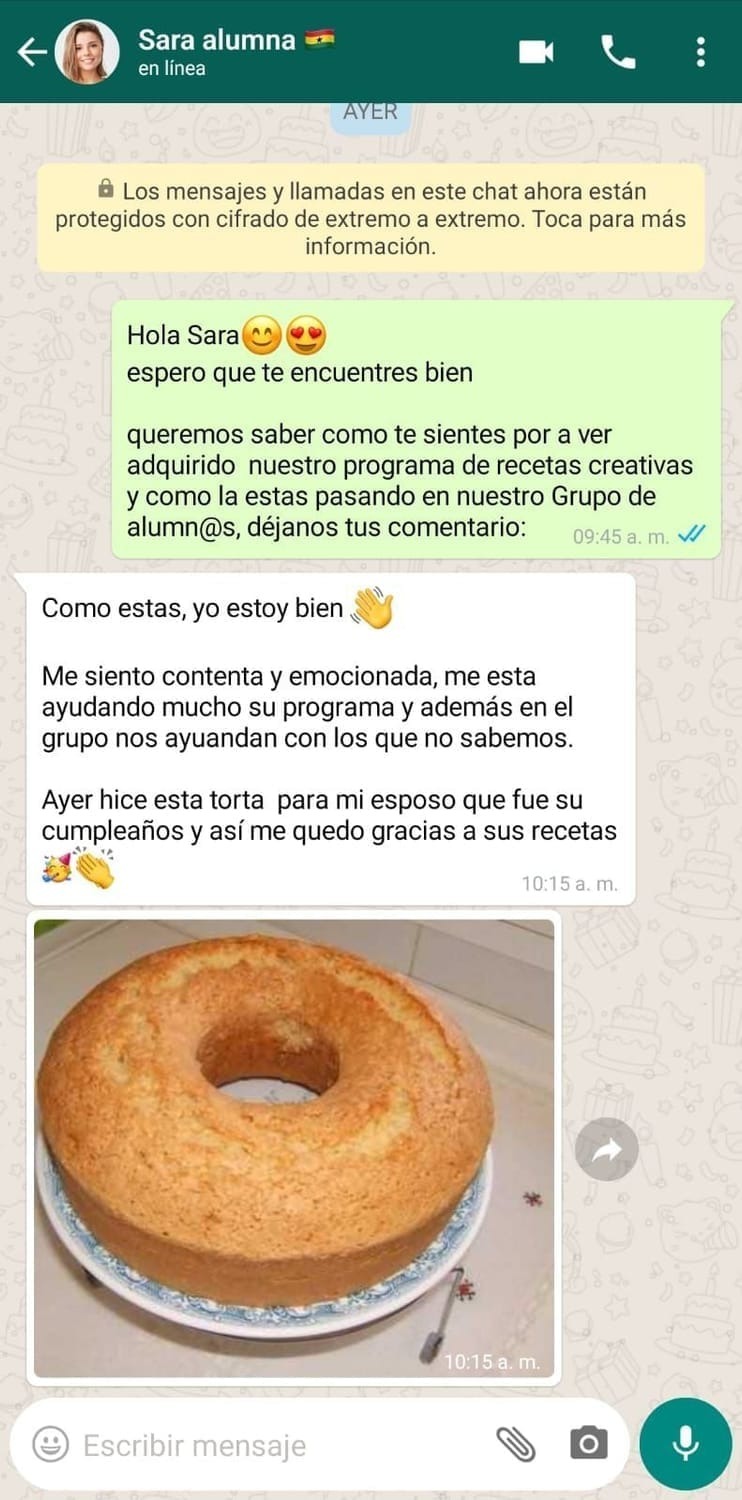Open the camera to take a photo
742x1500 pixels.
[x=587, y=1444]
